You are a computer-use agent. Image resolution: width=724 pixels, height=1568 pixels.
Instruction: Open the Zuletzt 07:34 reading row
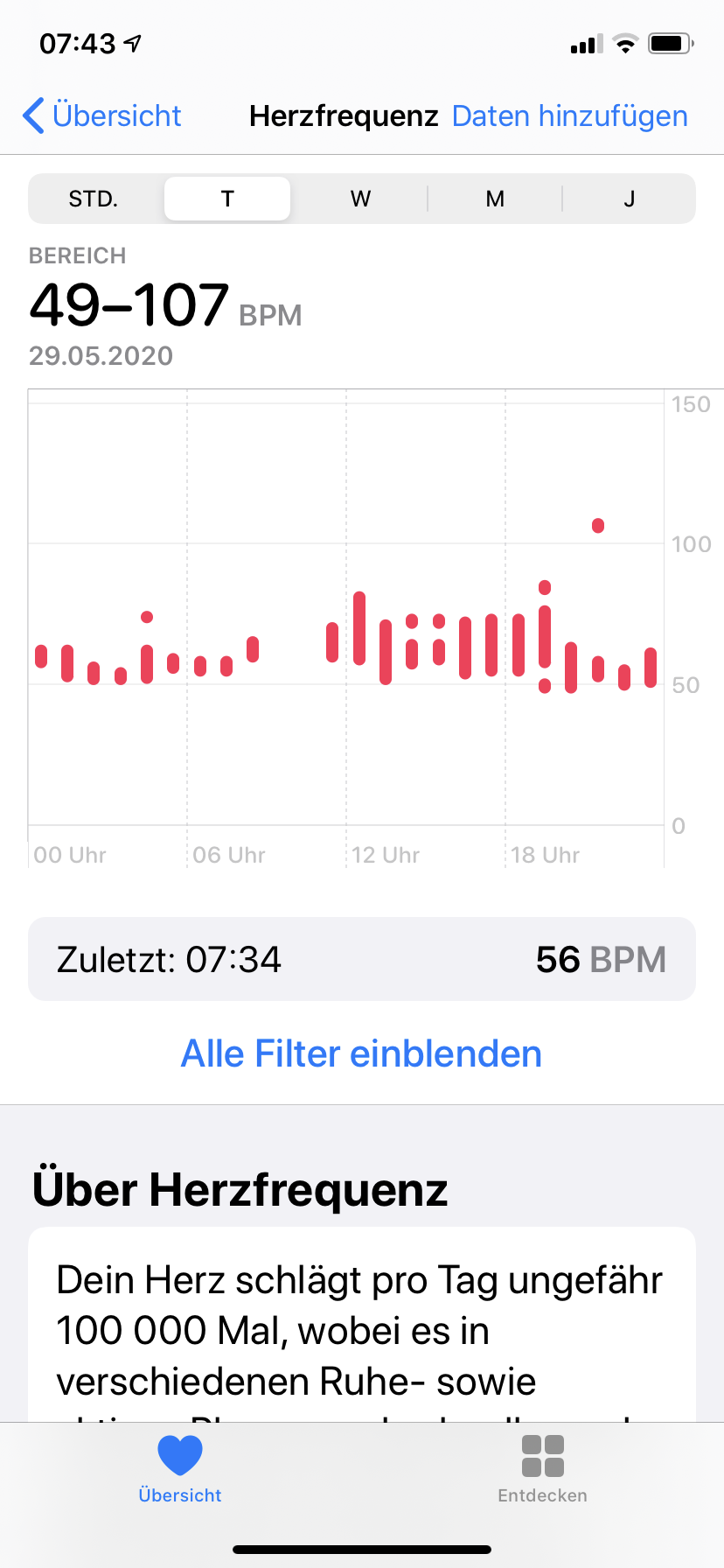click(361, 959)
